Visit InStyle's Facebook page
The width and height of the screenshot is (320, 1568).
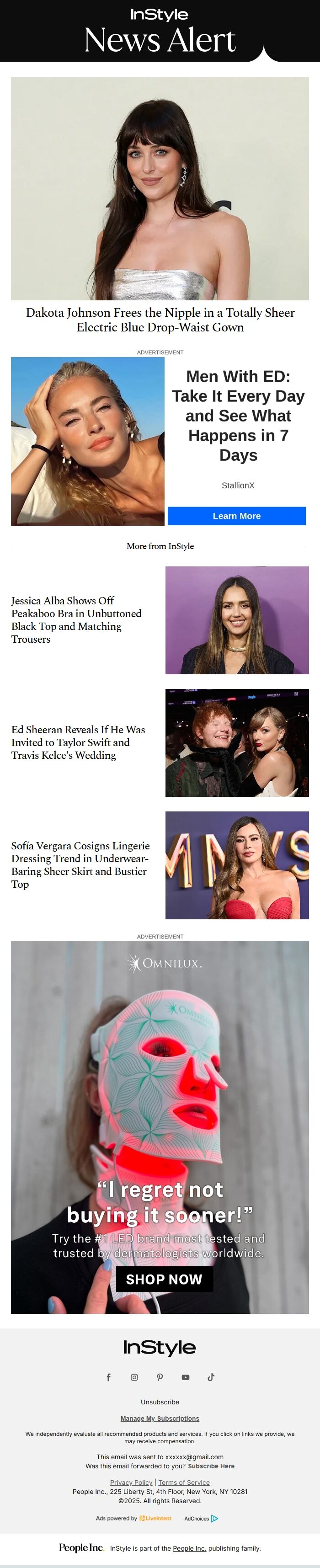coord(109,1377)
